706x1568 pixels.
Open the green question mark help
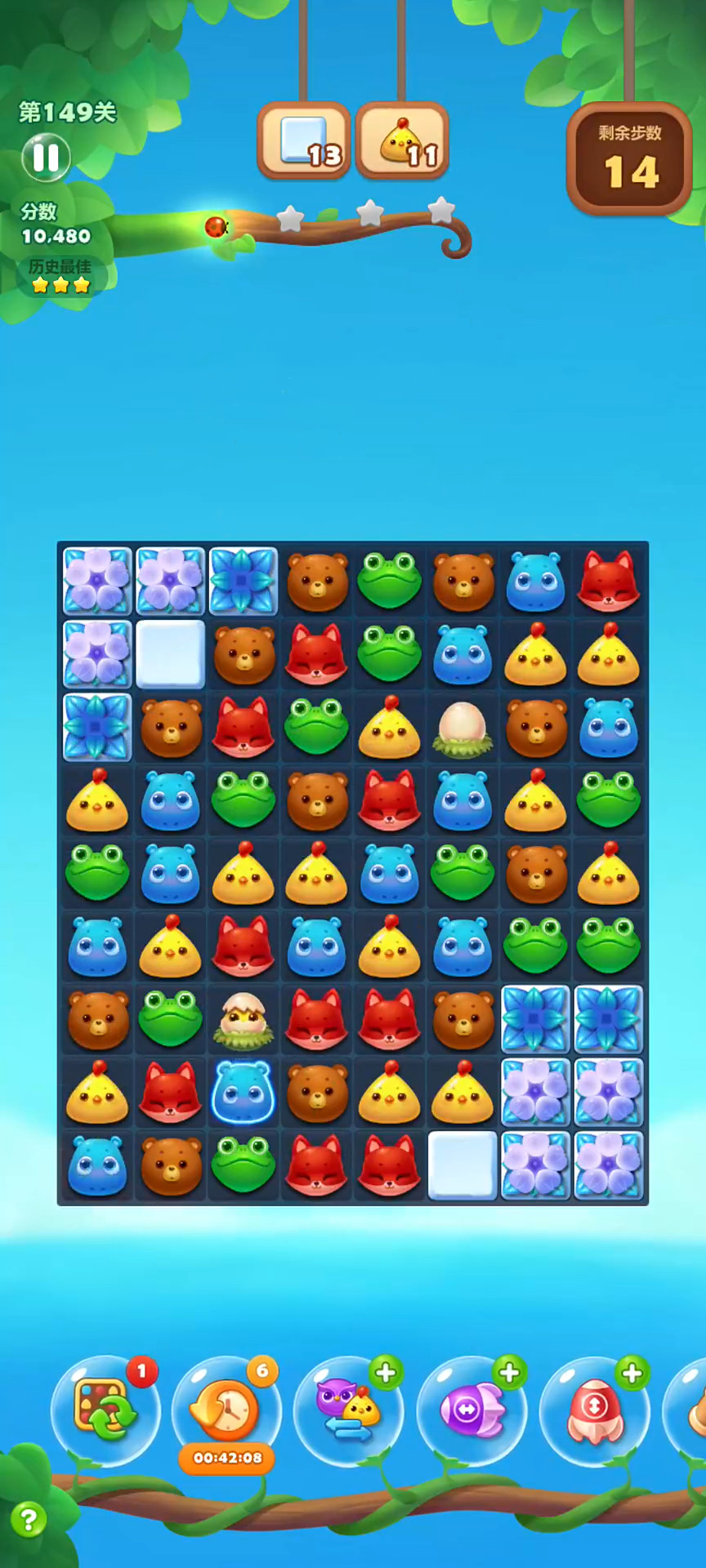coord(29,1520)
